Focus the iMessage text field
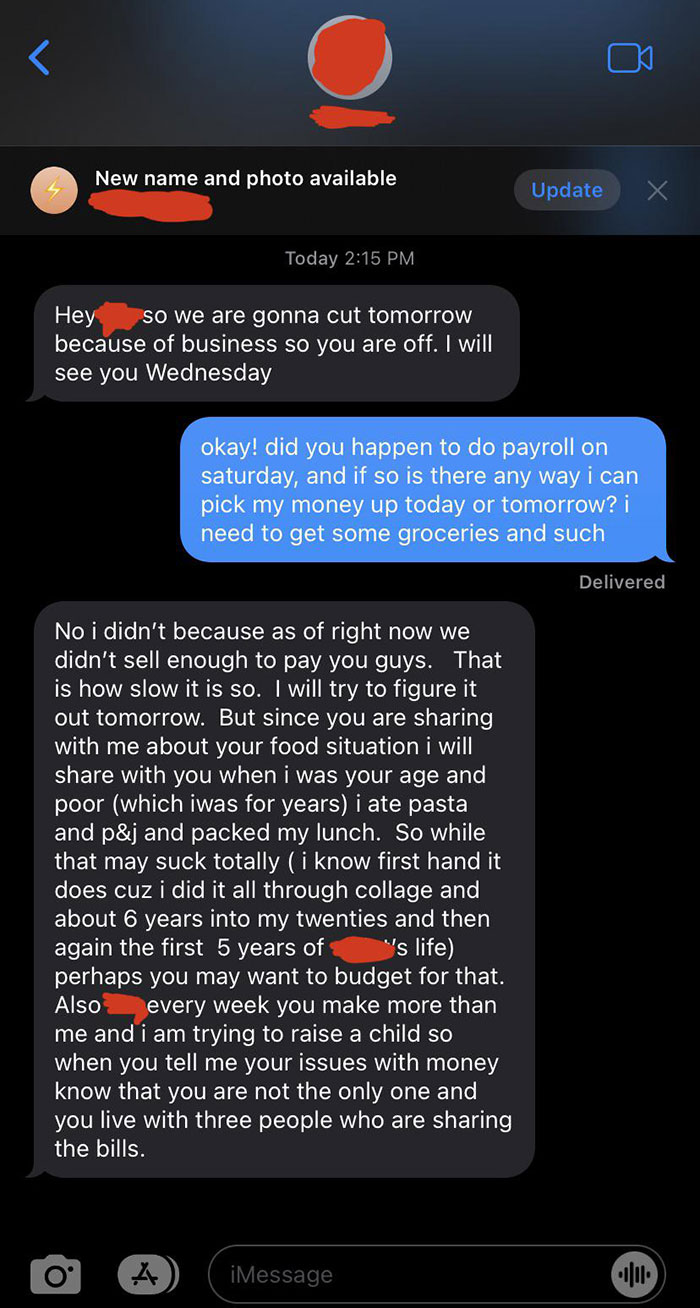The height and width of the screenshot is (1308, 700). [x=410, y=1274]
